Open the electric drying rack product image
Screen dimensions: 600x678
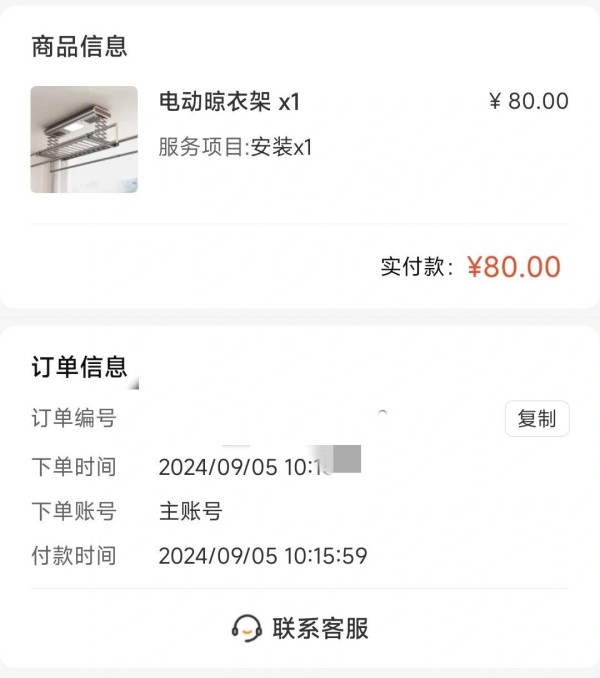click(84, 139)
